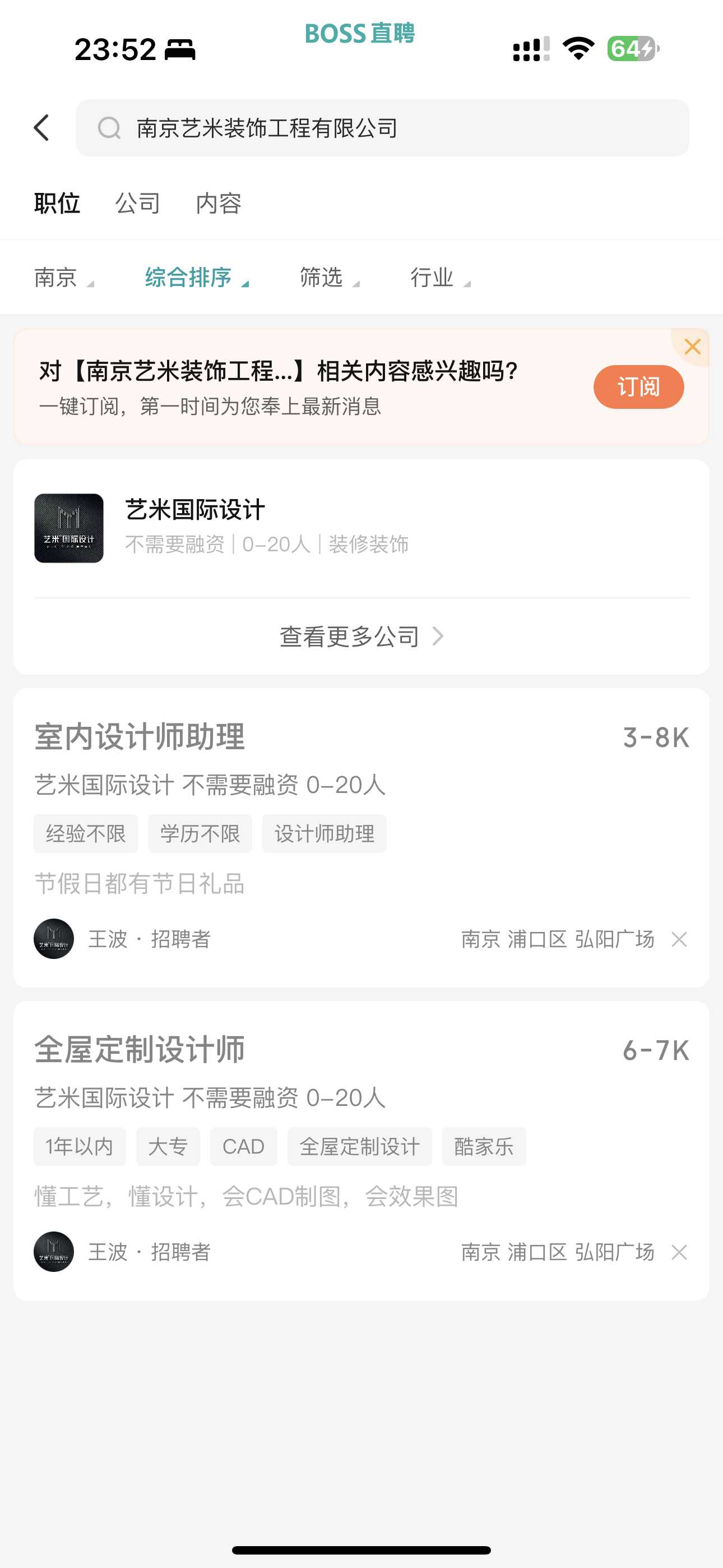Image resolution: width=723 pixels, height=1568 pixels.
Task: Return to BOSS直聘 via the status bar link
Action: pyautogui.click(x=359, y=34)
